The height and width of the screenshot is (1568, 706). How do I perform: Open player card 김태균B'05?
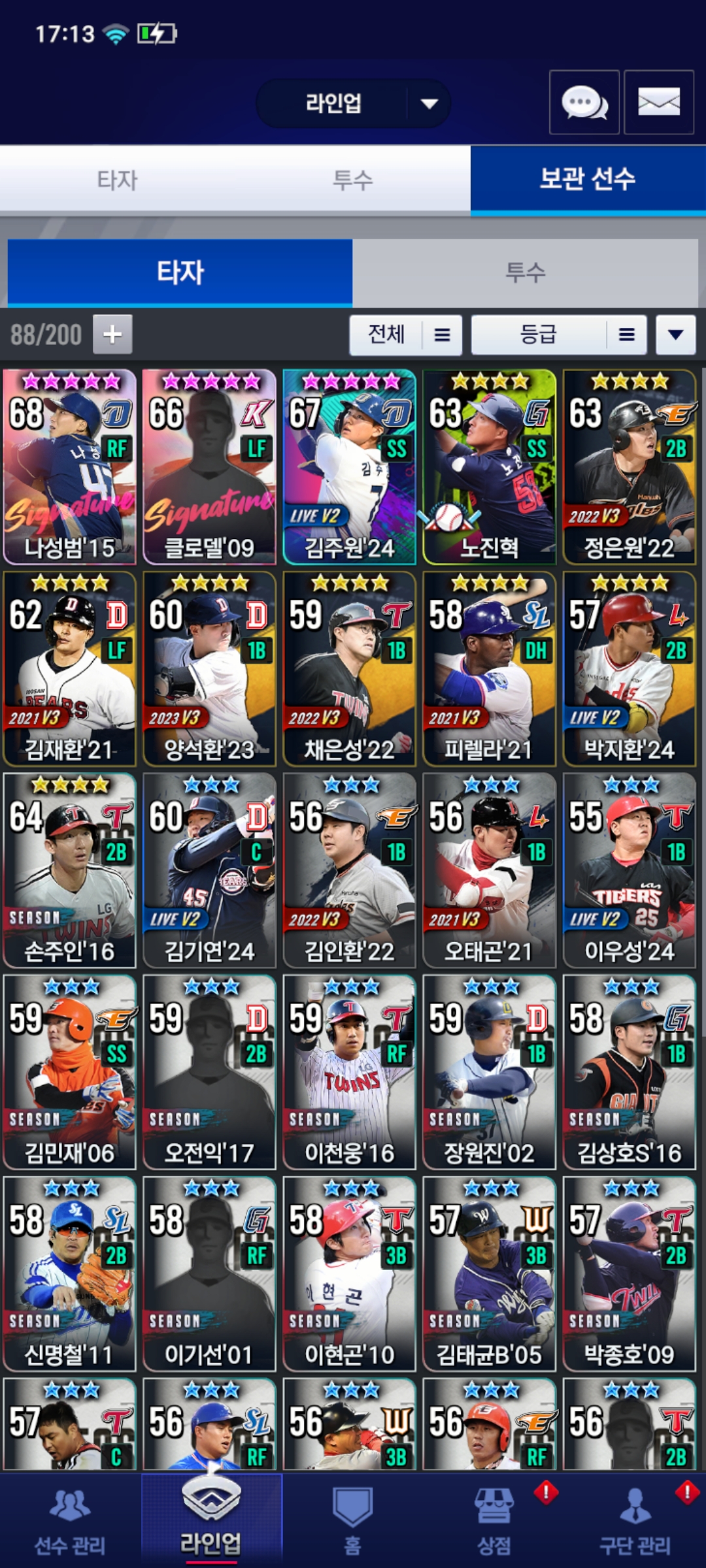coord(489,1274)
